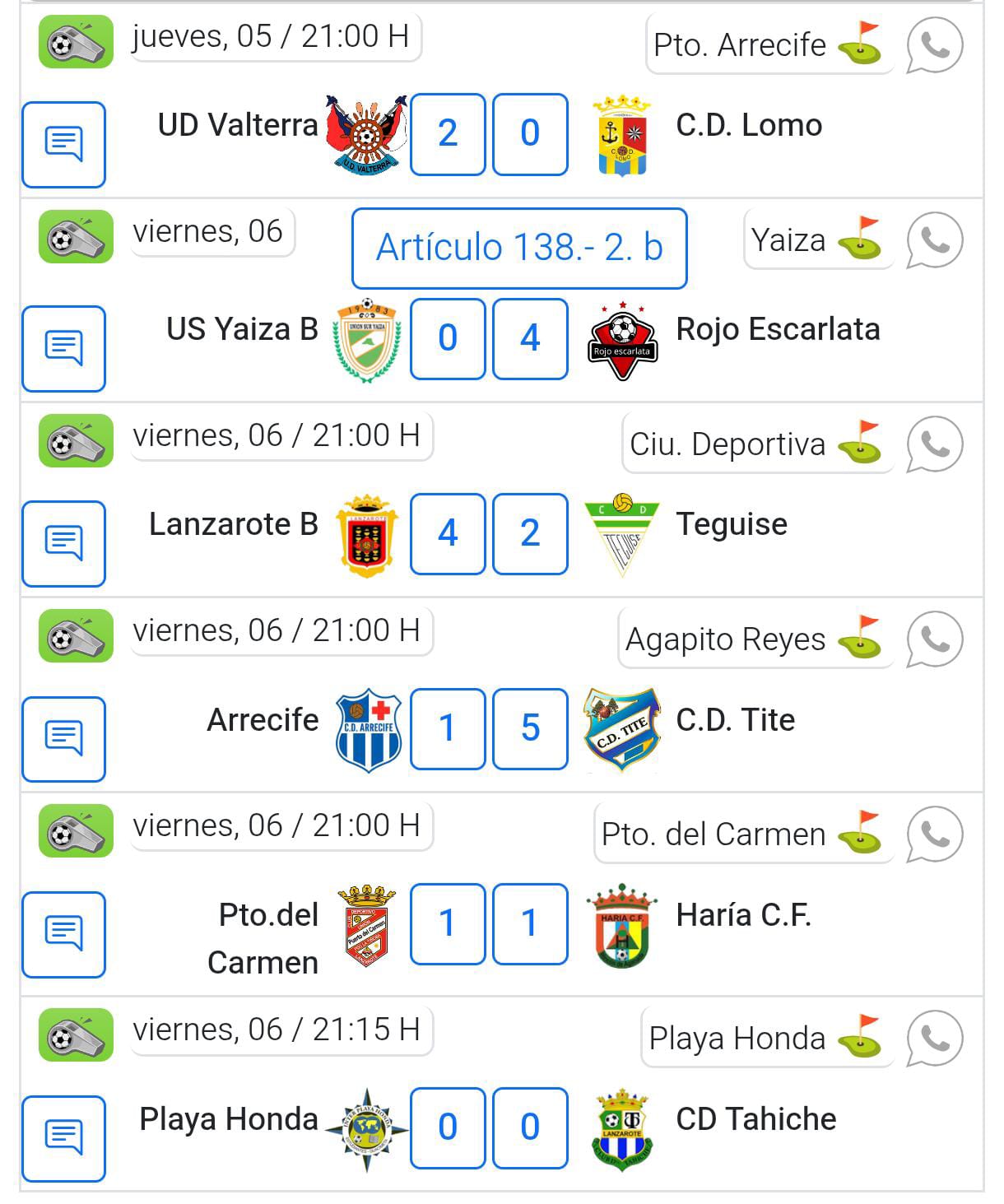1004x1204 pixels.
Task: Select the jueves, 05 / 21:00 H date label
Action: (x=274, y=35)
